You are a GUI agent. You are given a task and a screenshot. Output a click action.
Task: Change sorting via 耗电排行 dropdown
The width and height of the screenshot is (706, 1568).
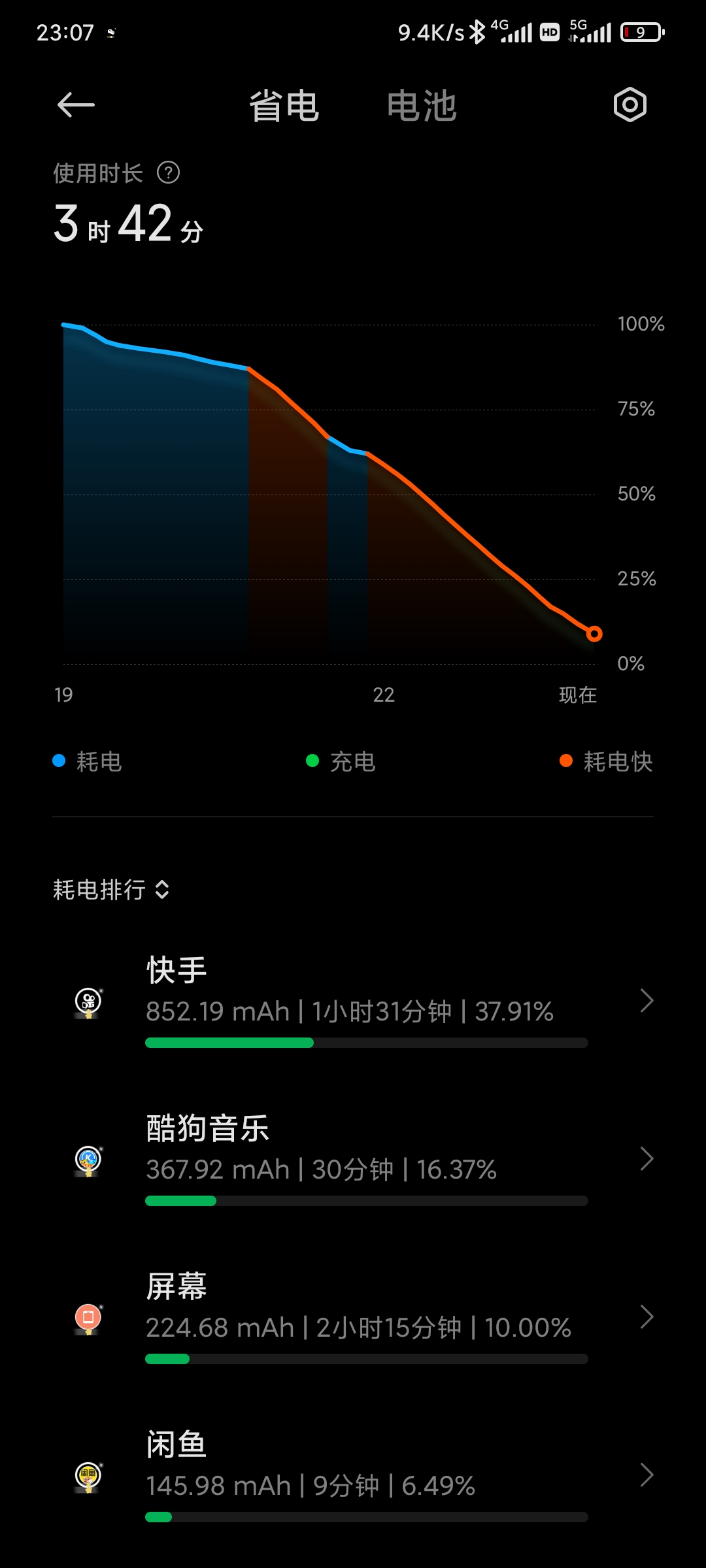pyautogui.click(x=111, y=889)
